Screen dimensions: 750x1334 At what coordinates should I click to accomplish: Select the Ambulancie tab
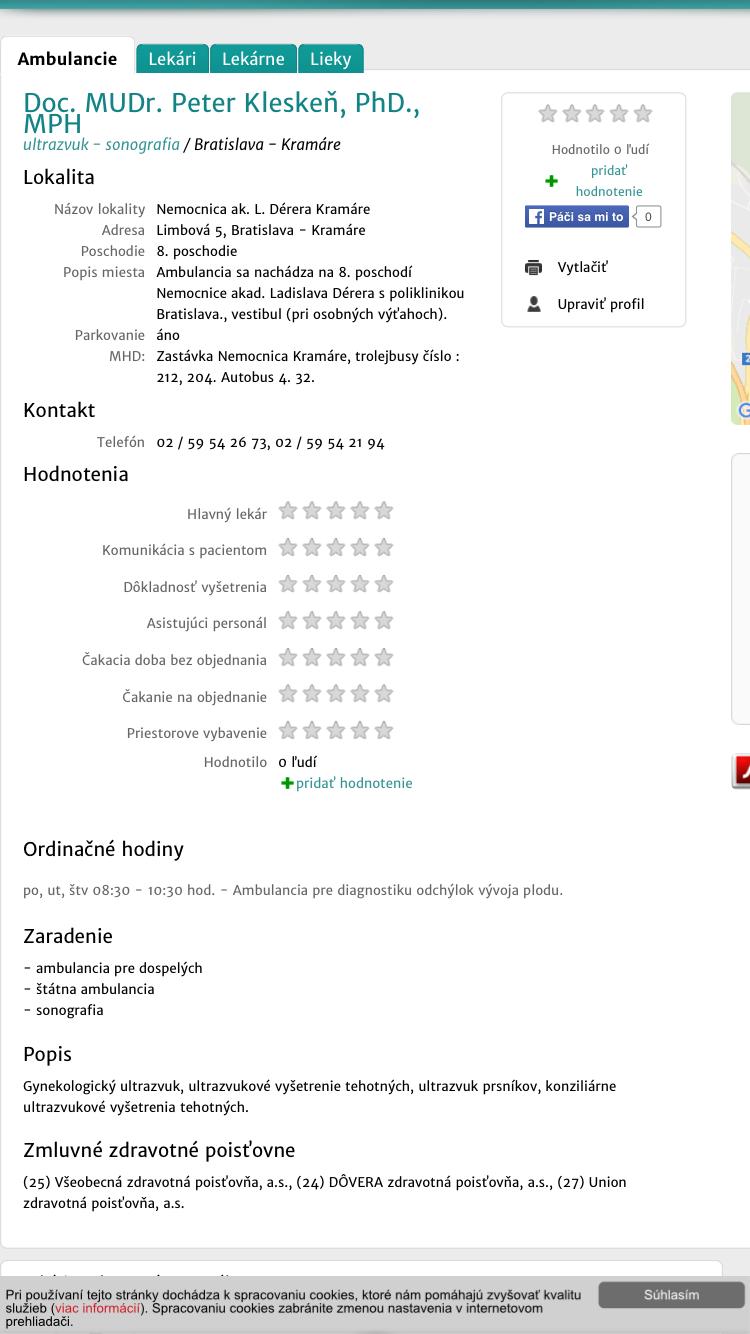(x=67, y=59)
